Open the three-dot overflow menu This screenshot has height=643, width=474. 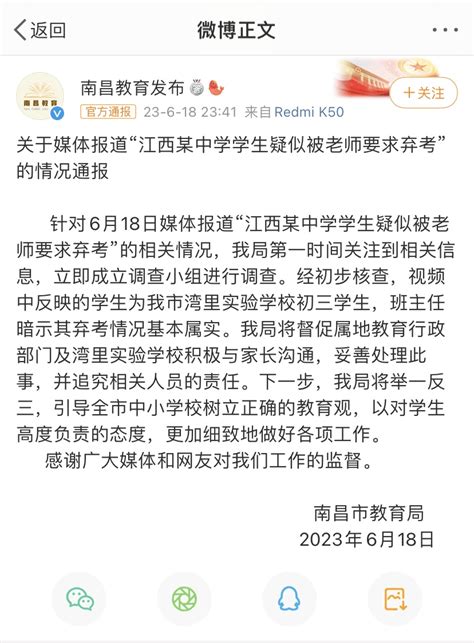click(445, 30)
